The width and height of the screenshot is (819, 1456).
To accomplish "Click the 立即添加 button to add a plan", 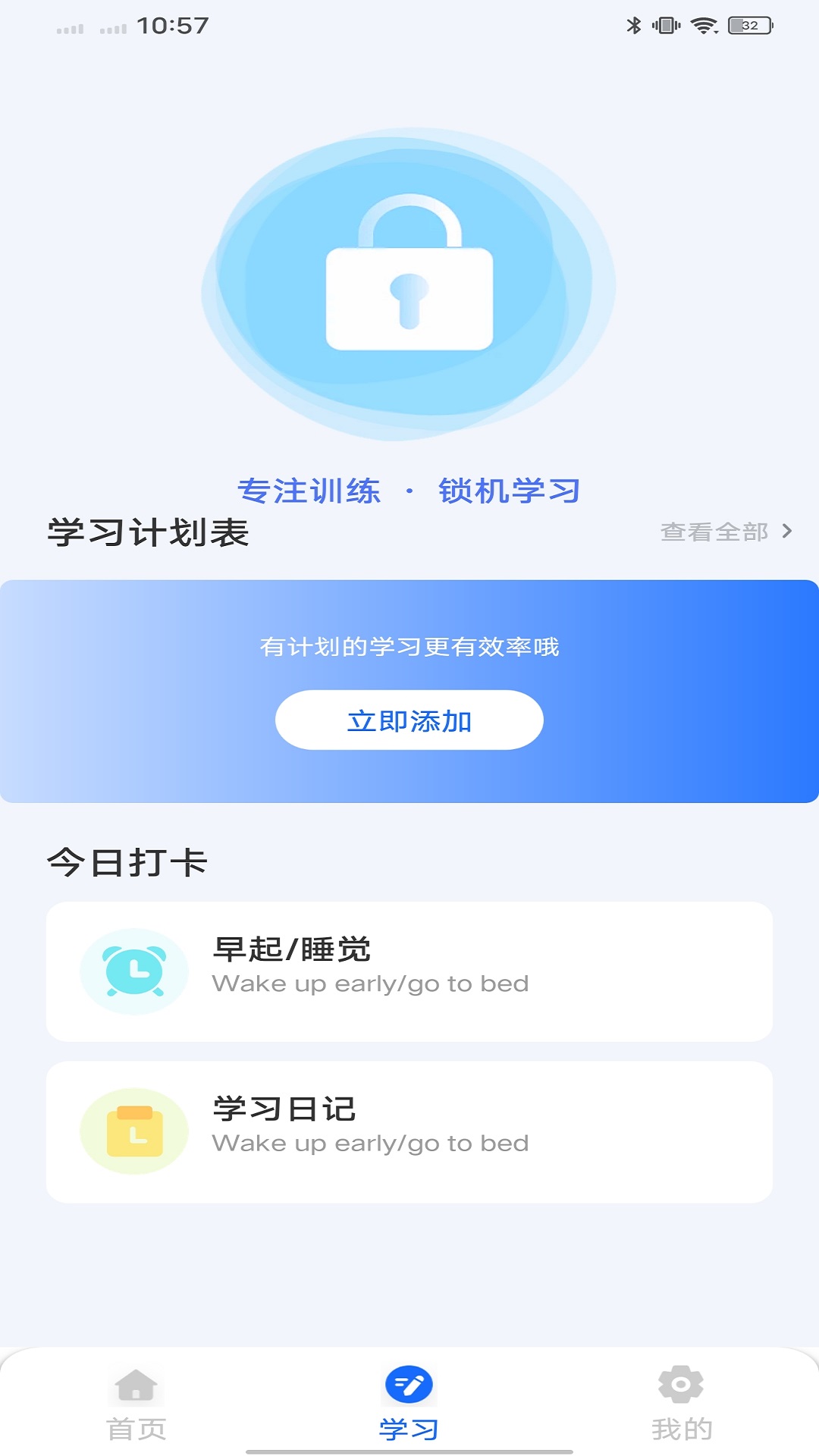I will tap(409, 721).
